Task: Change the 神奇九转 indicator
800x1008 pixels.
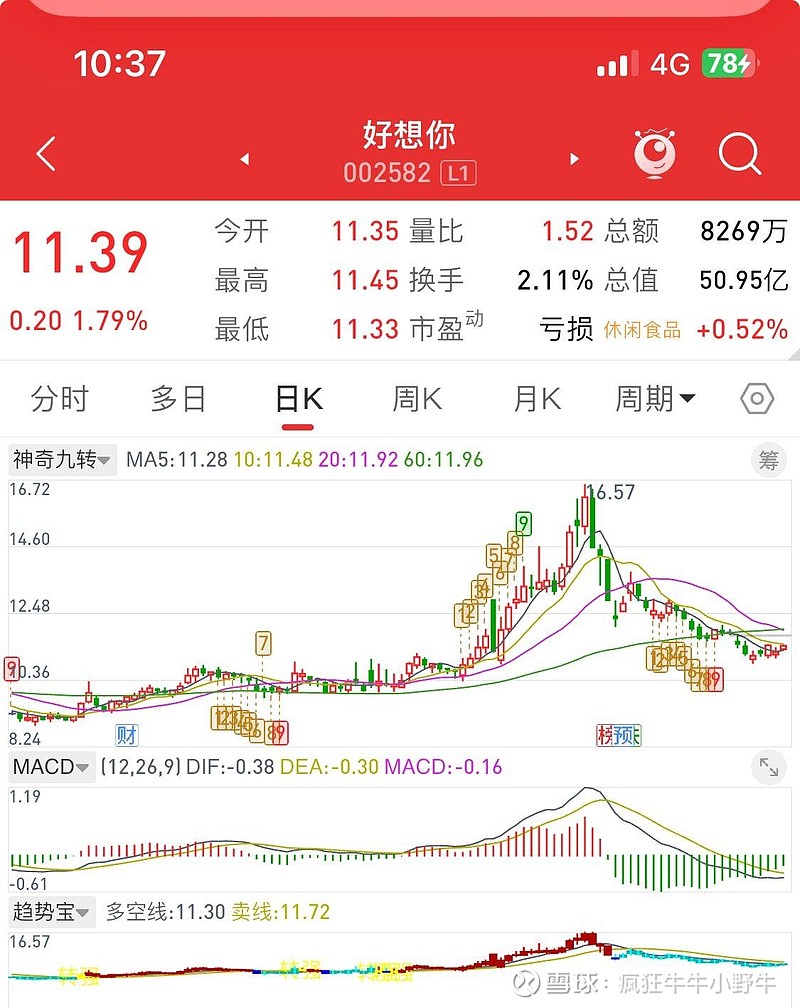Action: click(x=63, y=460)
